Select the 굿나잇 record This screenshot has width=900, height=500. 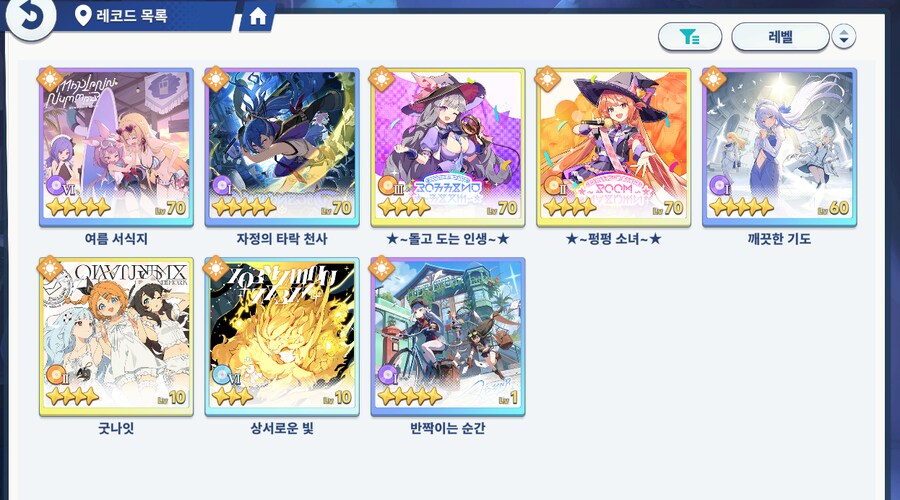pyautogui.click(x=116, y=336)
